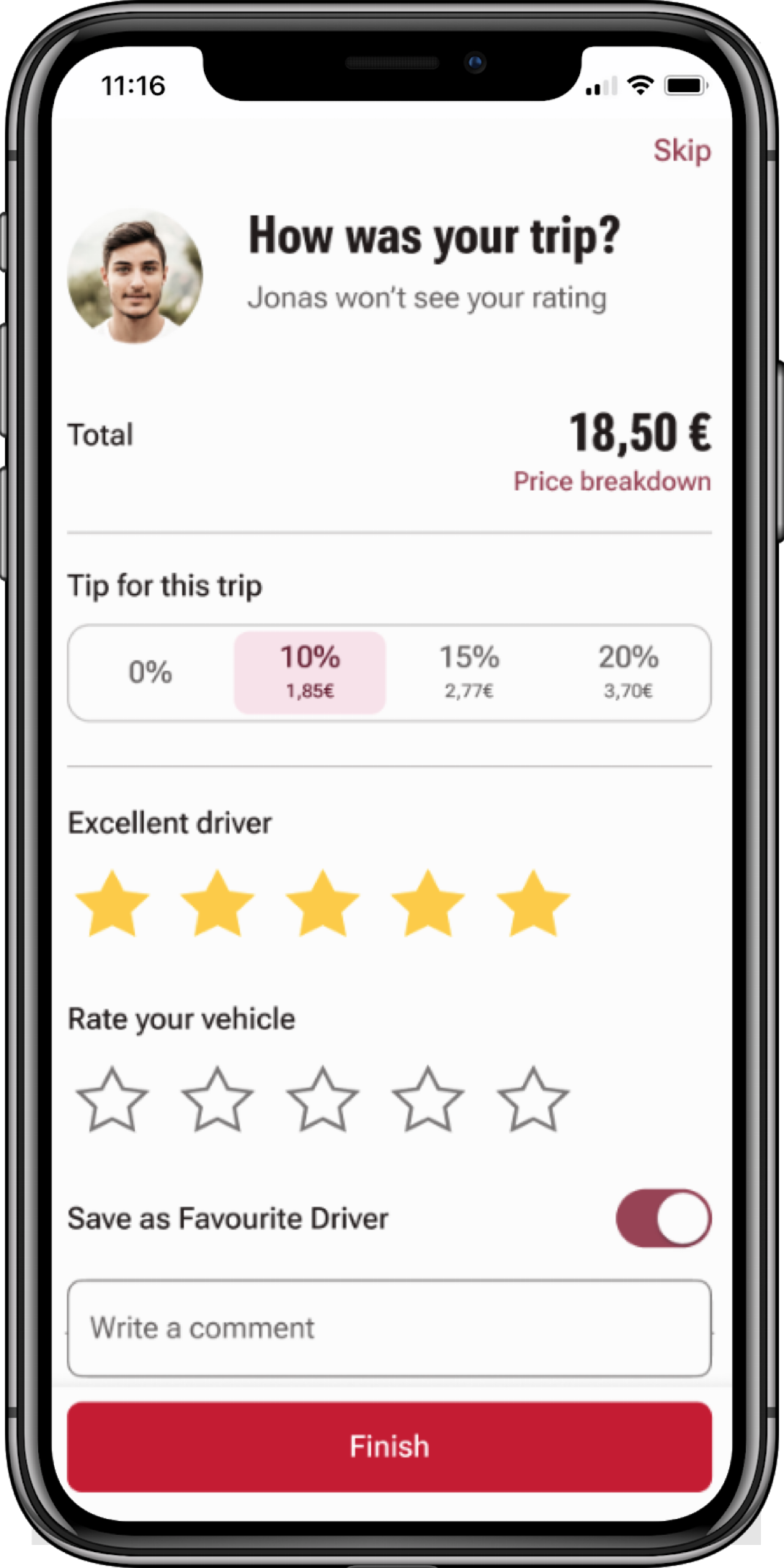This screenshot has width=784, height=1568.
Task: Select the 0% tip option
Action: pyautogui.click(x=151, y=672)
